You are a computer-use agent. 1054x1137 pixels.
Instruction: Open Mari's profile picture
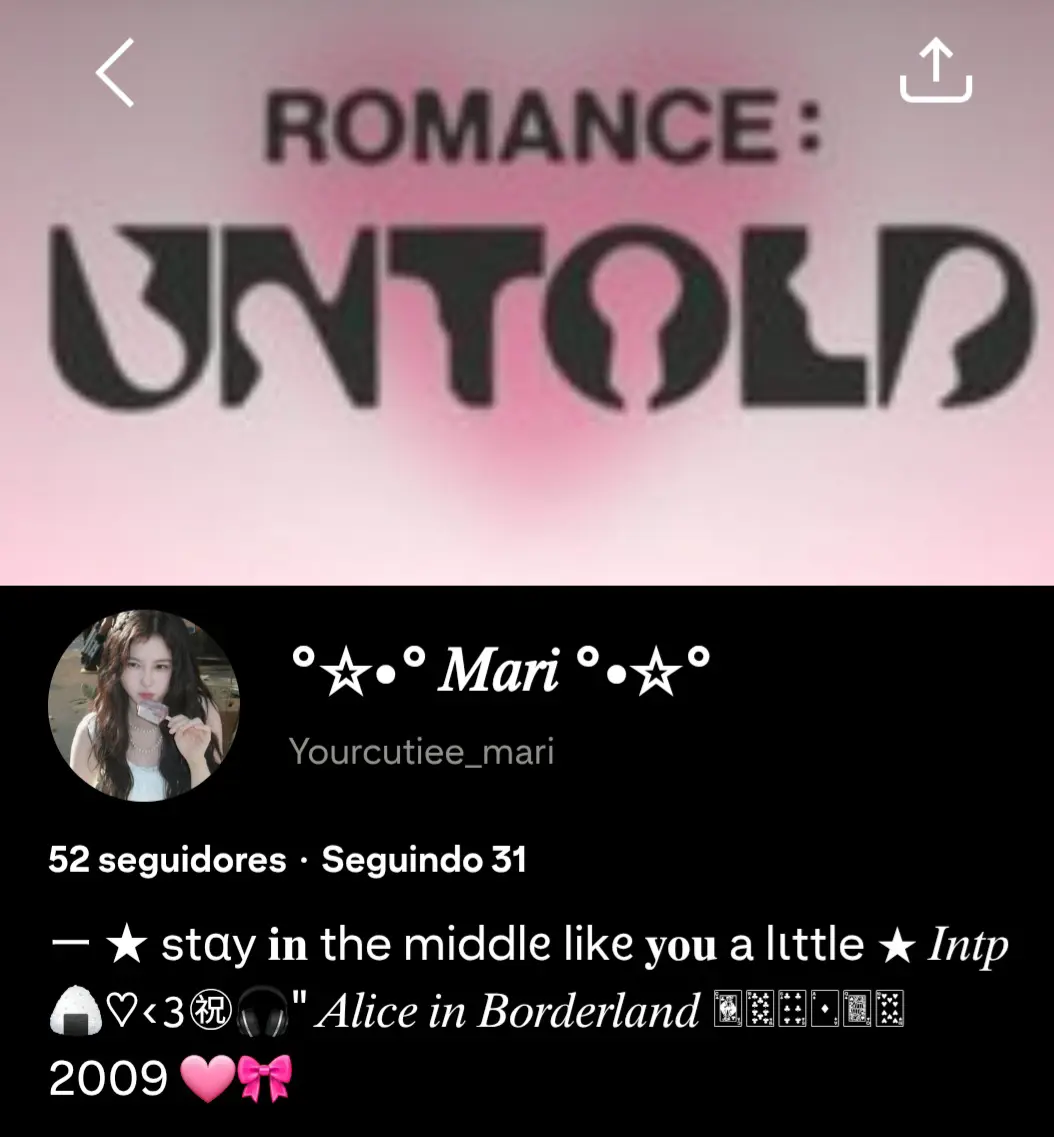[x=144, y=706]
